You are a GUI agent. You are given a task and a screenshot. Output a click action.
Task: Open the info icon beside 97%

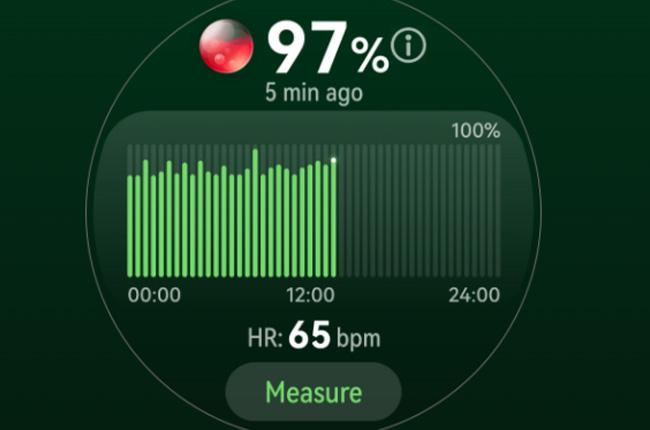(408, 45)
